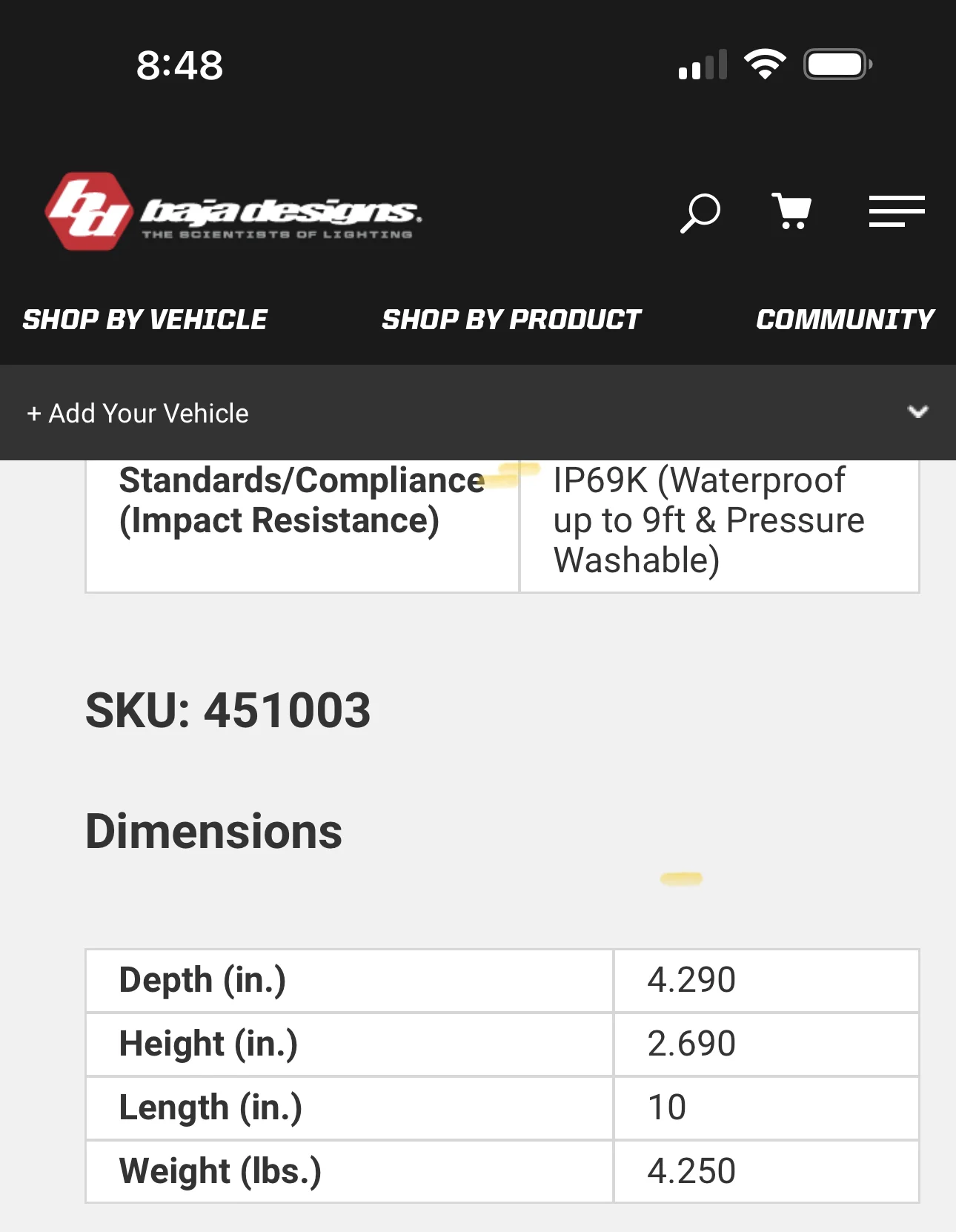Open the Community menu
Image resolution: width=956 pixels, height=1232 pixels.
[844, 319]
